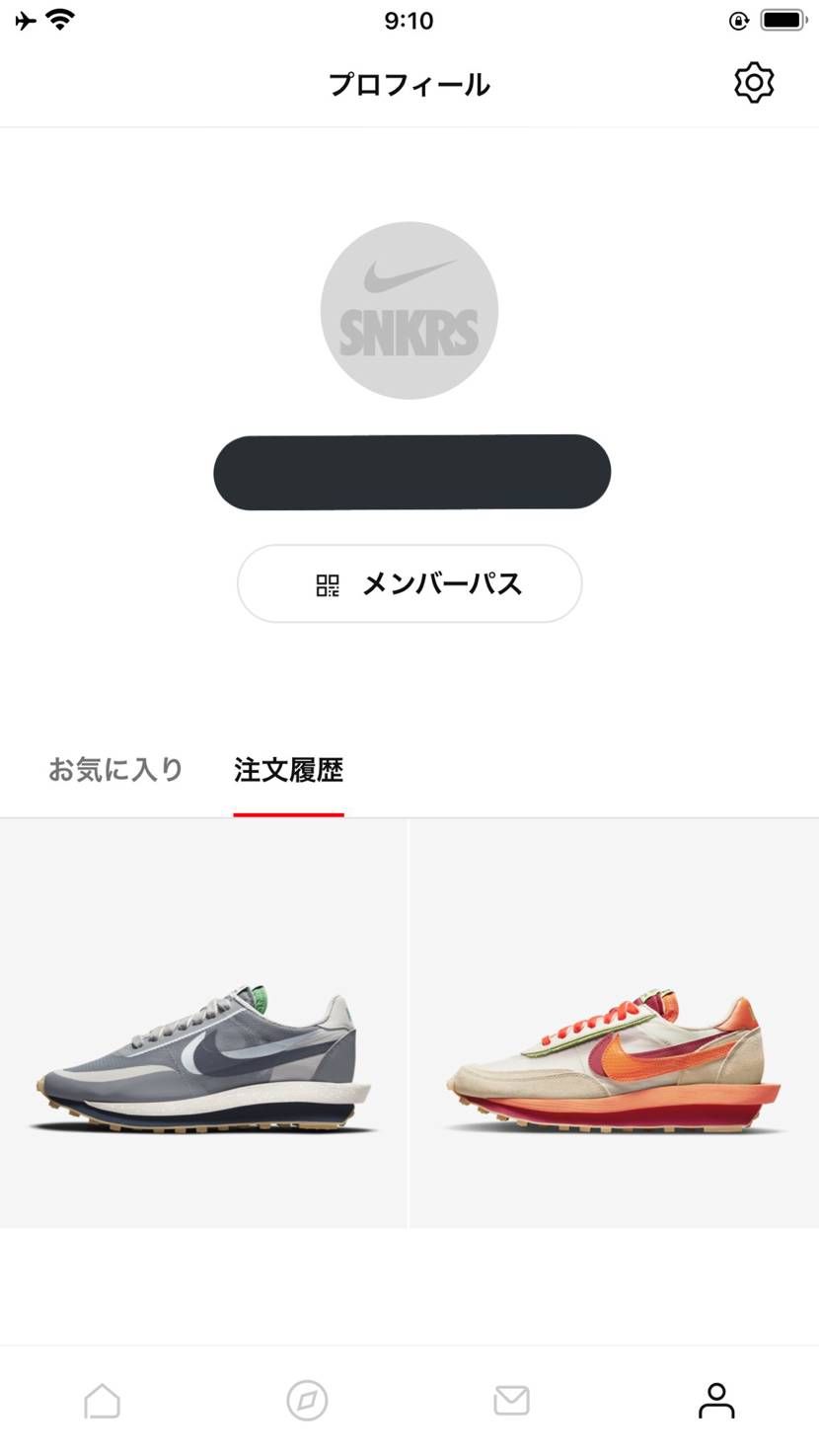Open the inbox envelope icon
Viewport: 819px width, 1456px height.
tap(511, 1401)
